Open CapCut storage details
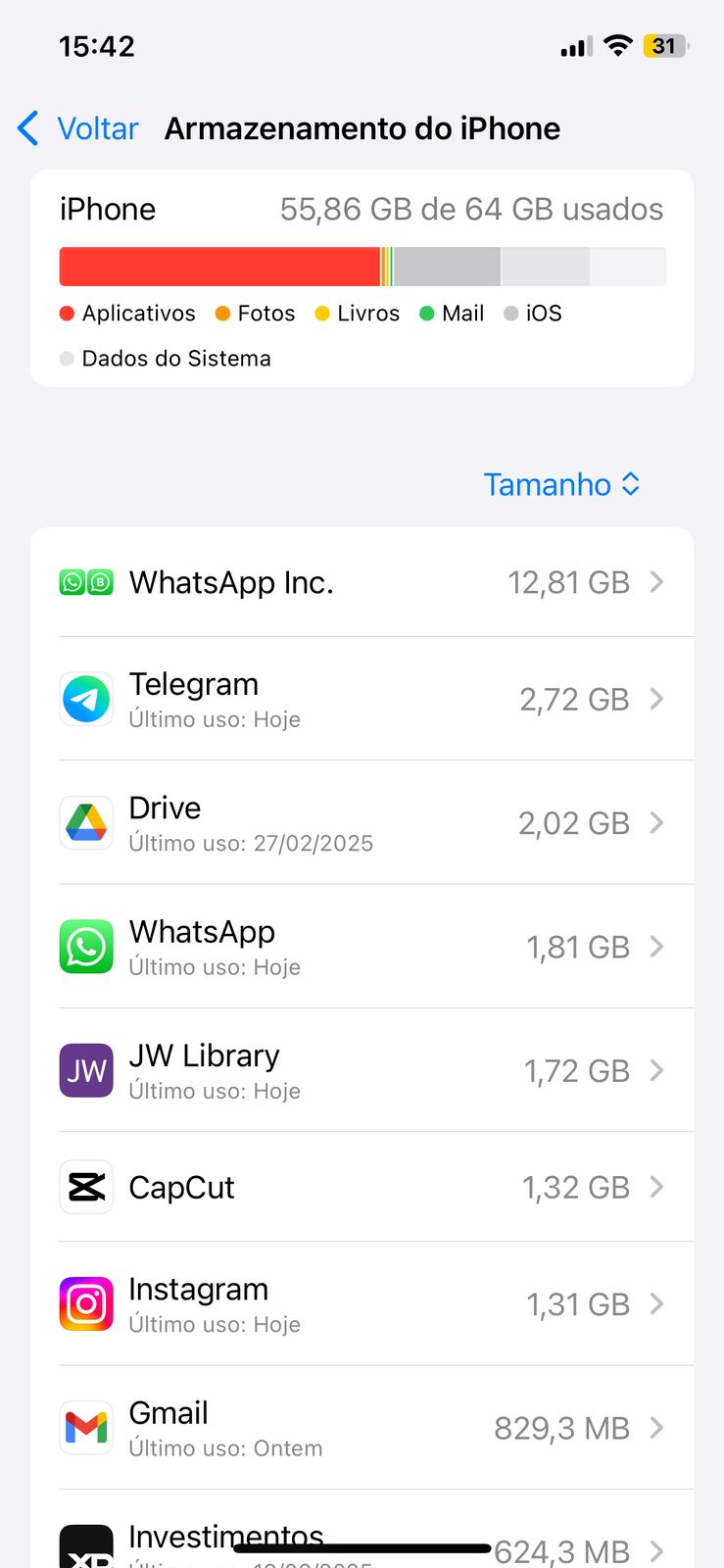This screenshot has width=724, height=1568. 362,1187
